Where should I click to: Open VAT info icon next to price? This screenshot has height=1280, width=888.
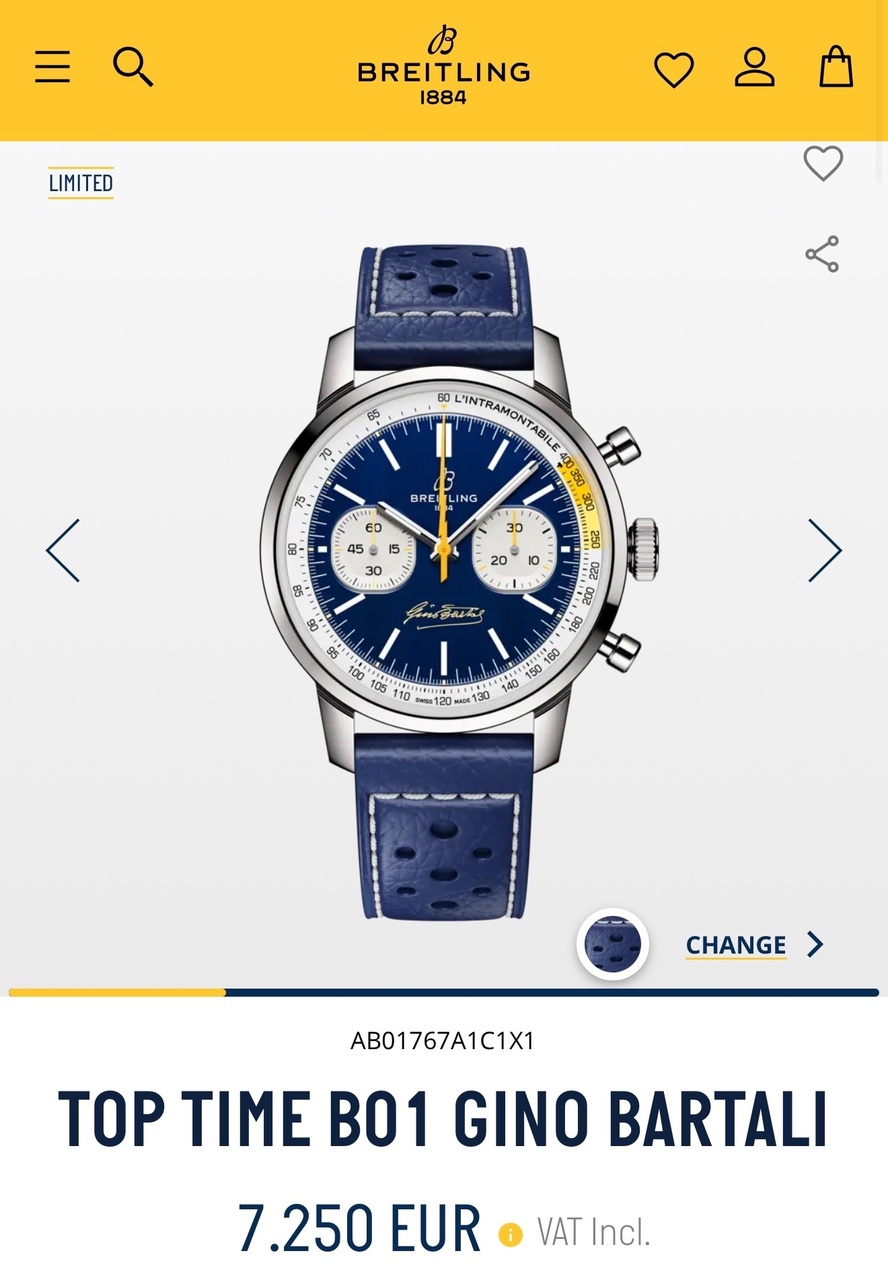click(510, 1234)
